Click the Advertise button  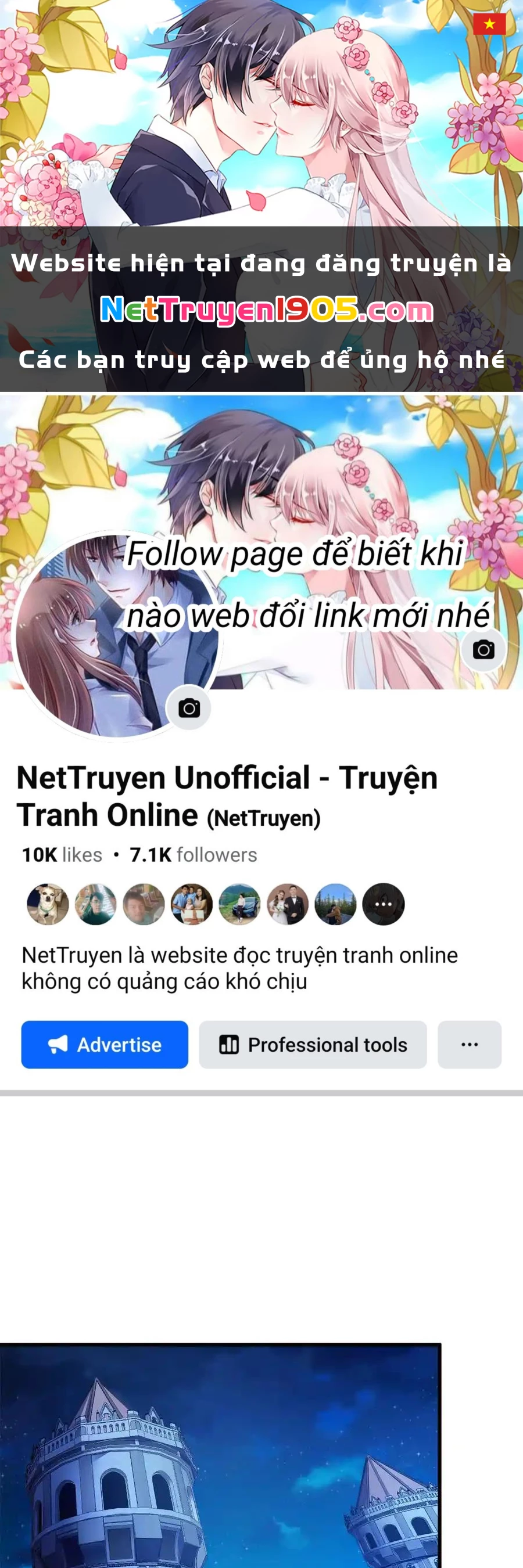point(104,1045)
